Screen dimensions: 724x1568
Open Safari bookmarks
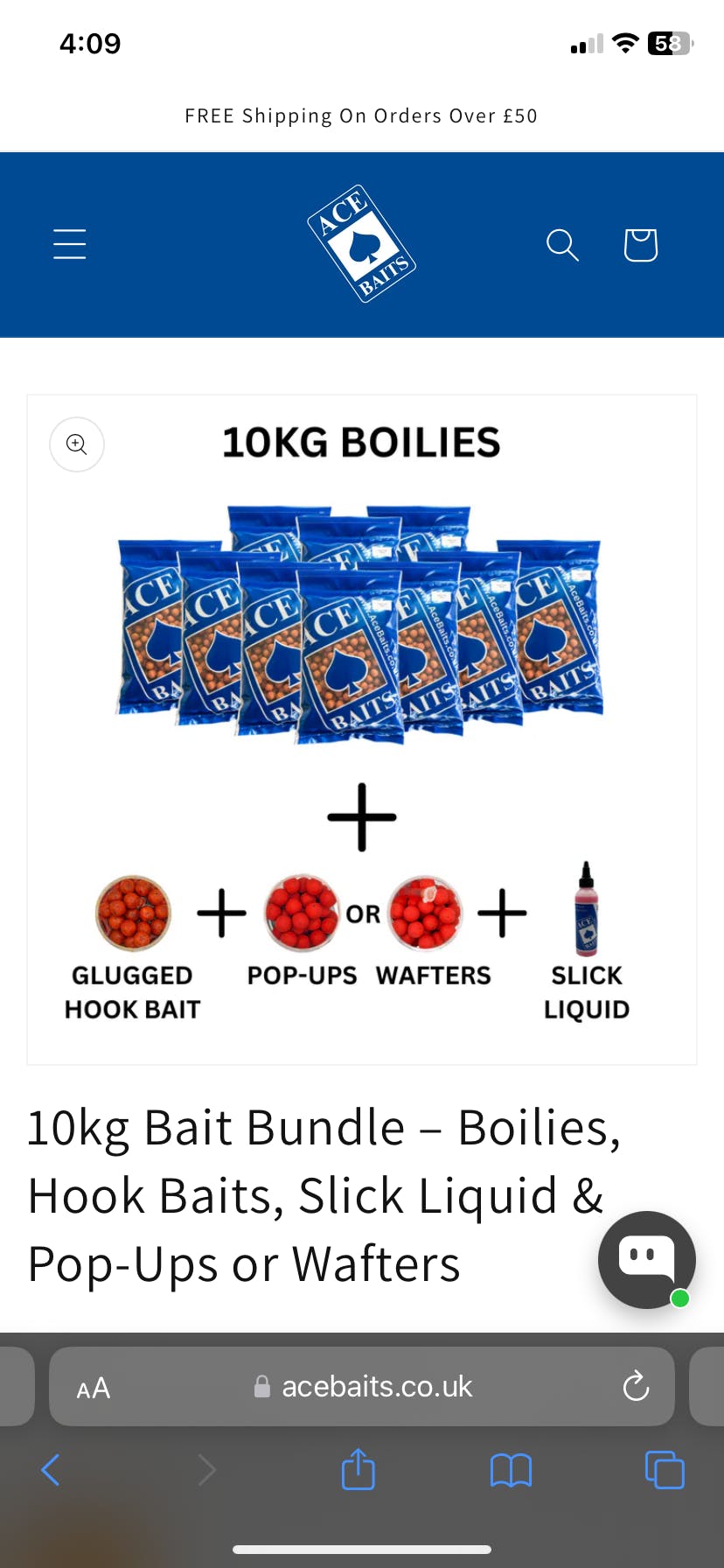(x=511, y=1470)
